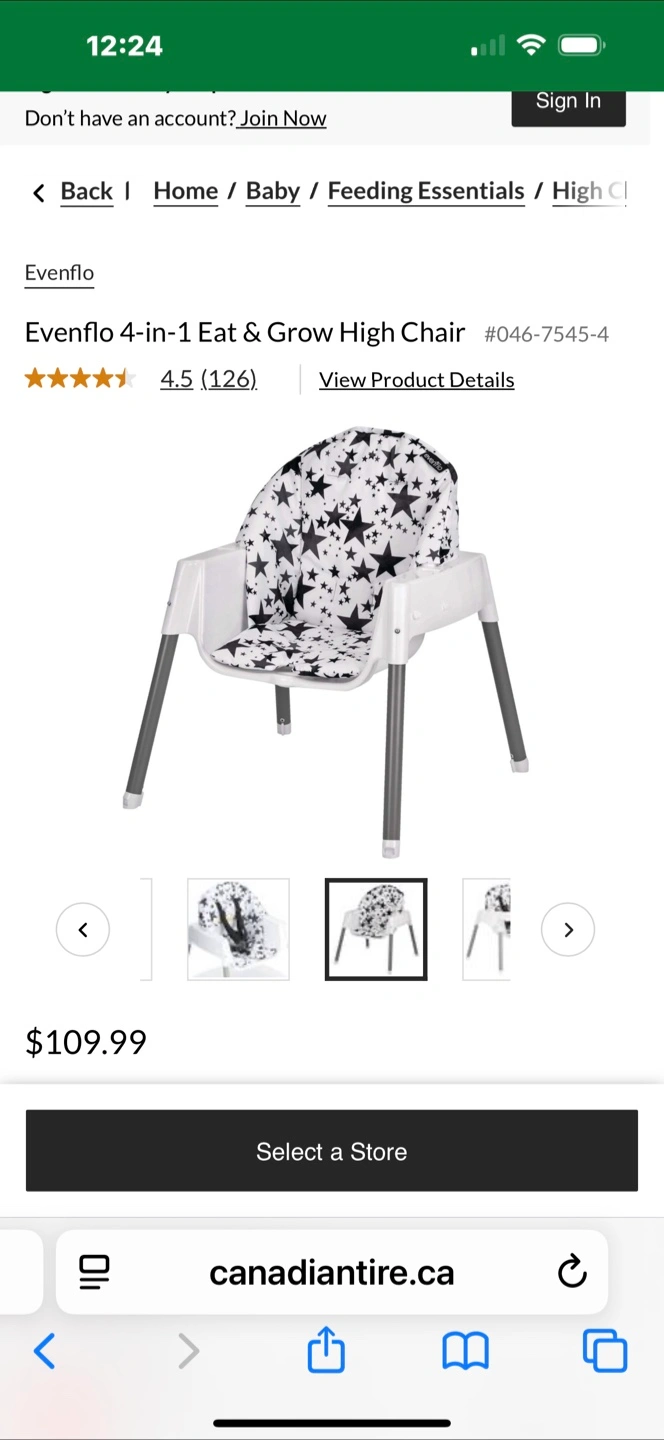Tap View Product Details link
This screenshot has width=664, height=1440.
click(416, 380)
